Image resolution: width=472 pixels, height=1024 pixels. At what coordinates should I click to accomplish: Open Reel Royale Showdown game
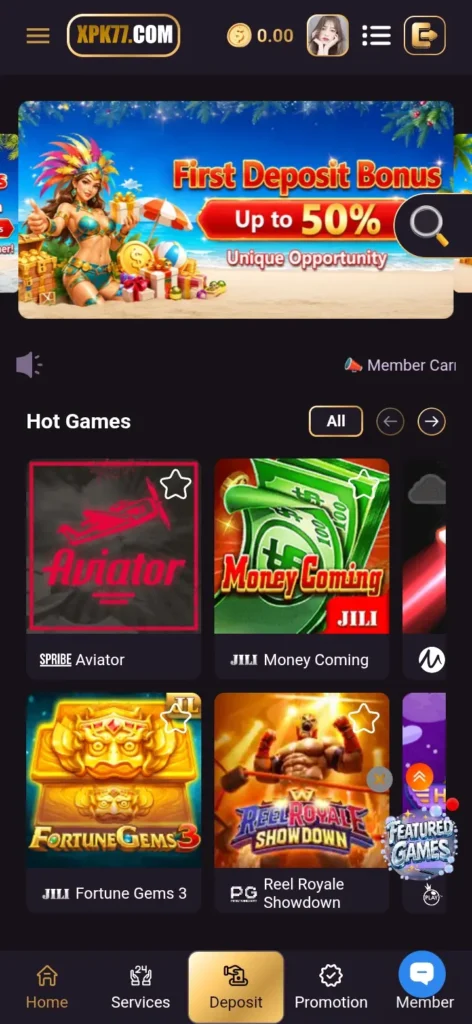(x=302, y=780)
